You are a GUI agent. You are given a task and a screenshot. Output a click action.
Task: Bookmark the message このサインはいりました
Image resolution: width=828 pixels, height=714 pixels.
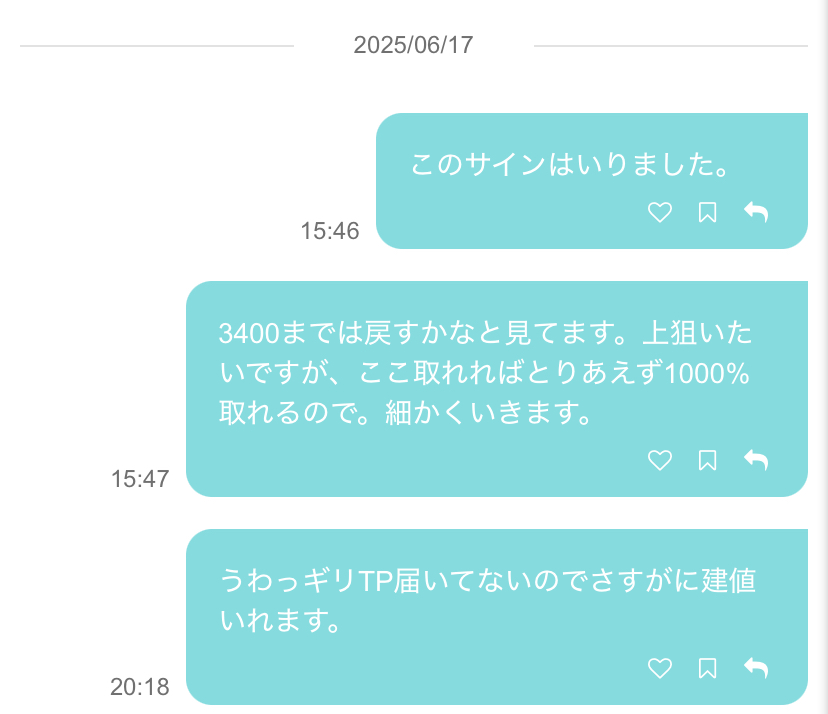(x=708, y=212)
